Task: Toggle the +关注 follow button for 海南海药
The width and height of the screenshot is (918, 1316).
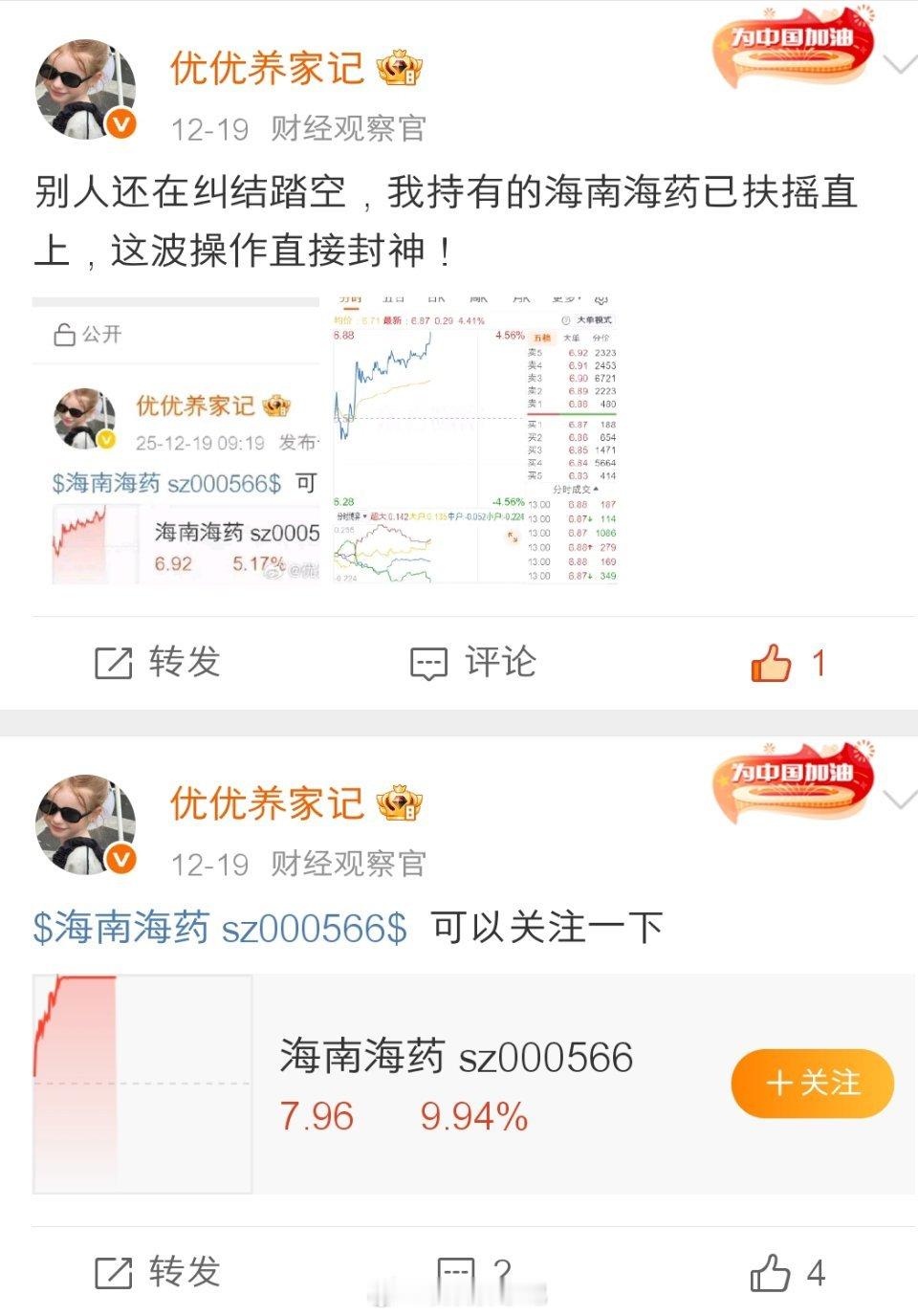Action: [x=812, y=1083]
